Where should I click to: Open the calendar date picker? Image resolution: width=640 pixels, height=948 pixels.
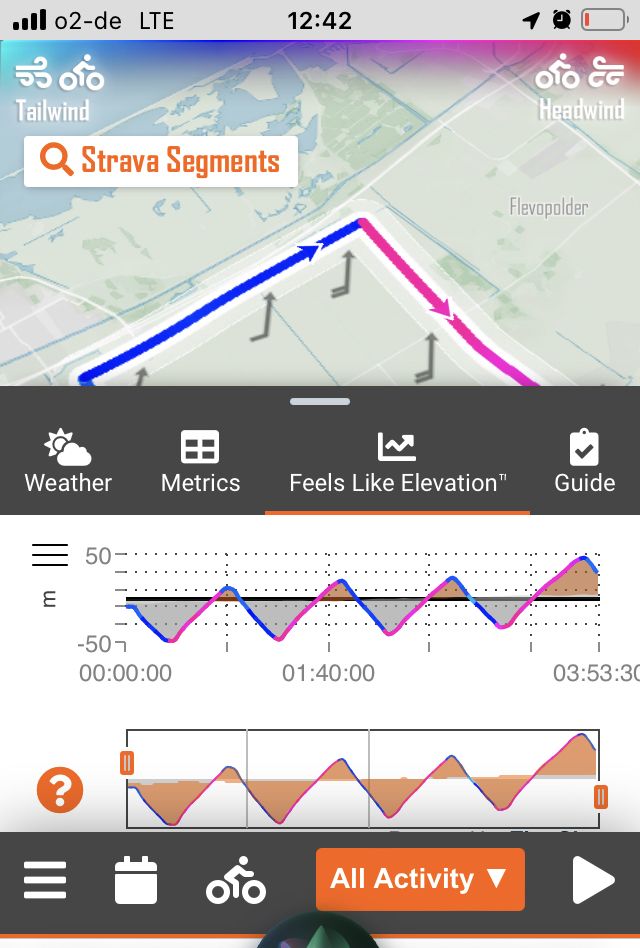coord(136,880)
